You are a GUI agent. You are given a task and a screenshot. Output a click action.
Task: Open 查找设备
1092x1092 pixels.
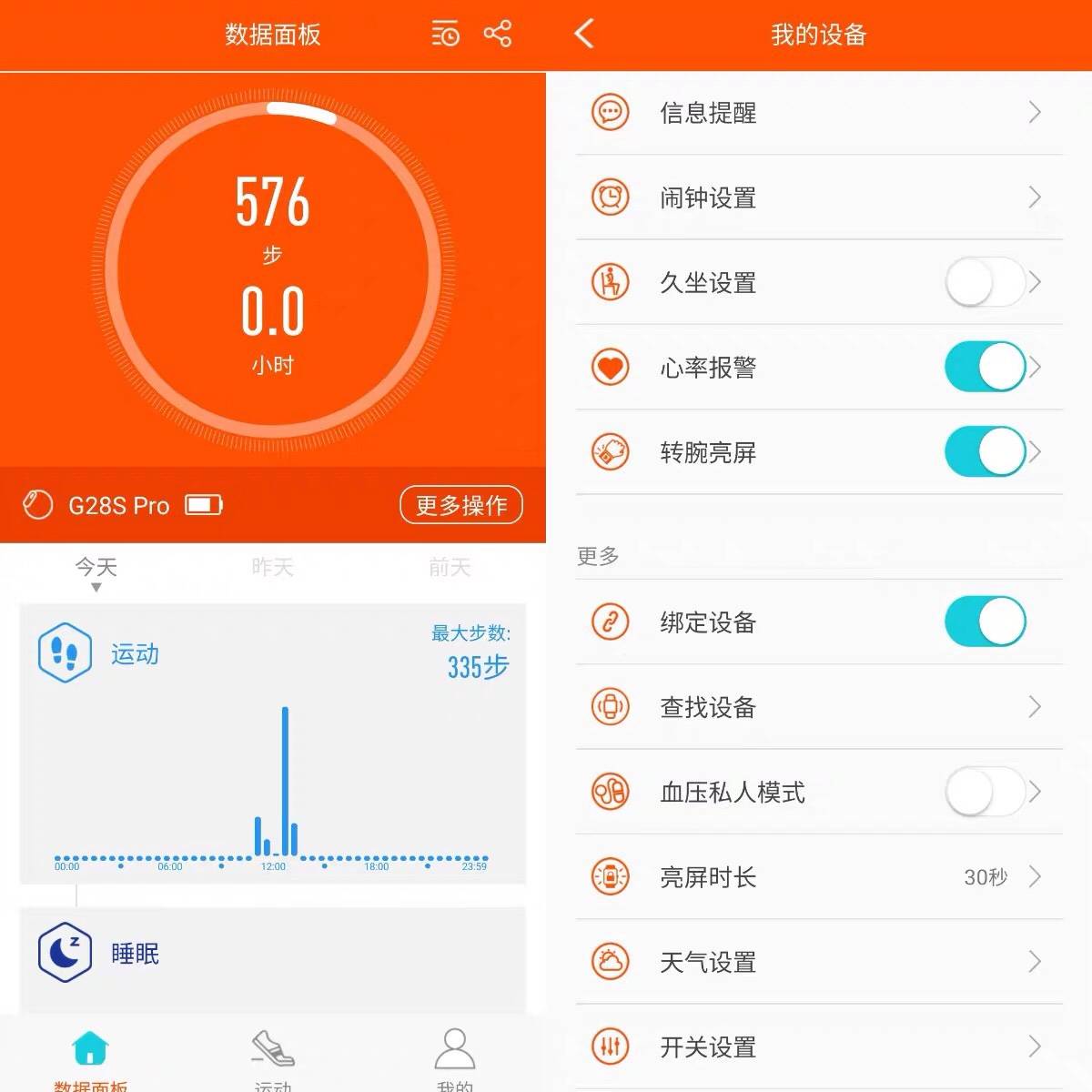[x=819, y=707]
